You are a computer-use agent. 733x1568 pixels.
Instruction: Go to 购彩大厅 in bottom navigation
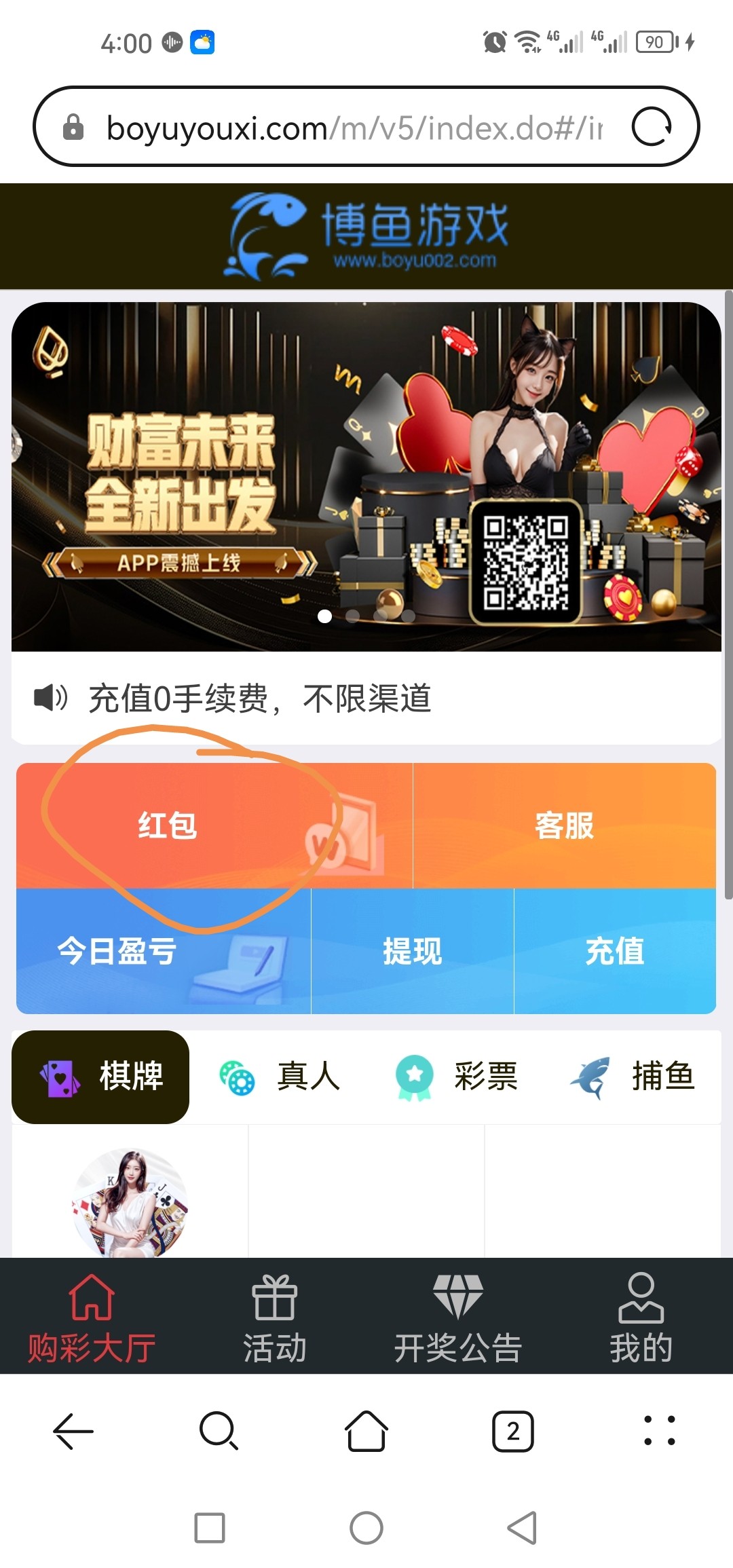tap(92, 1318)
